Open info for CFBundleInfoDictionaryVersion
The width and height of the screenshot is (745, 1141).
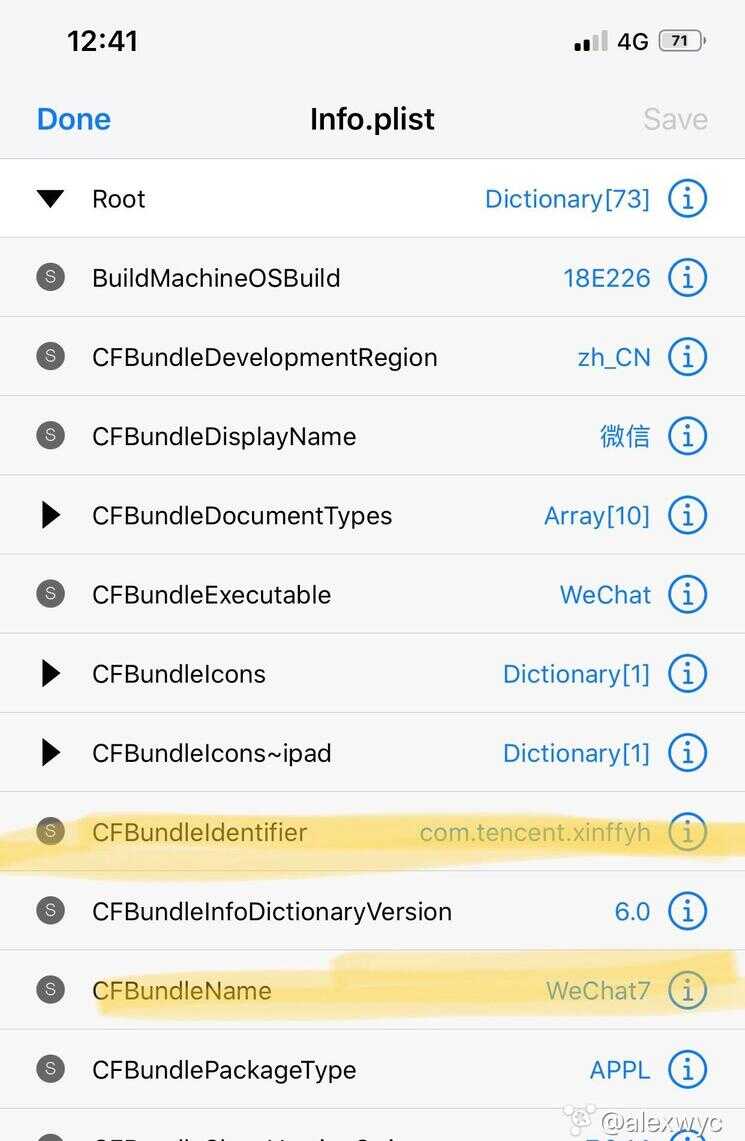tap(687, 911)
